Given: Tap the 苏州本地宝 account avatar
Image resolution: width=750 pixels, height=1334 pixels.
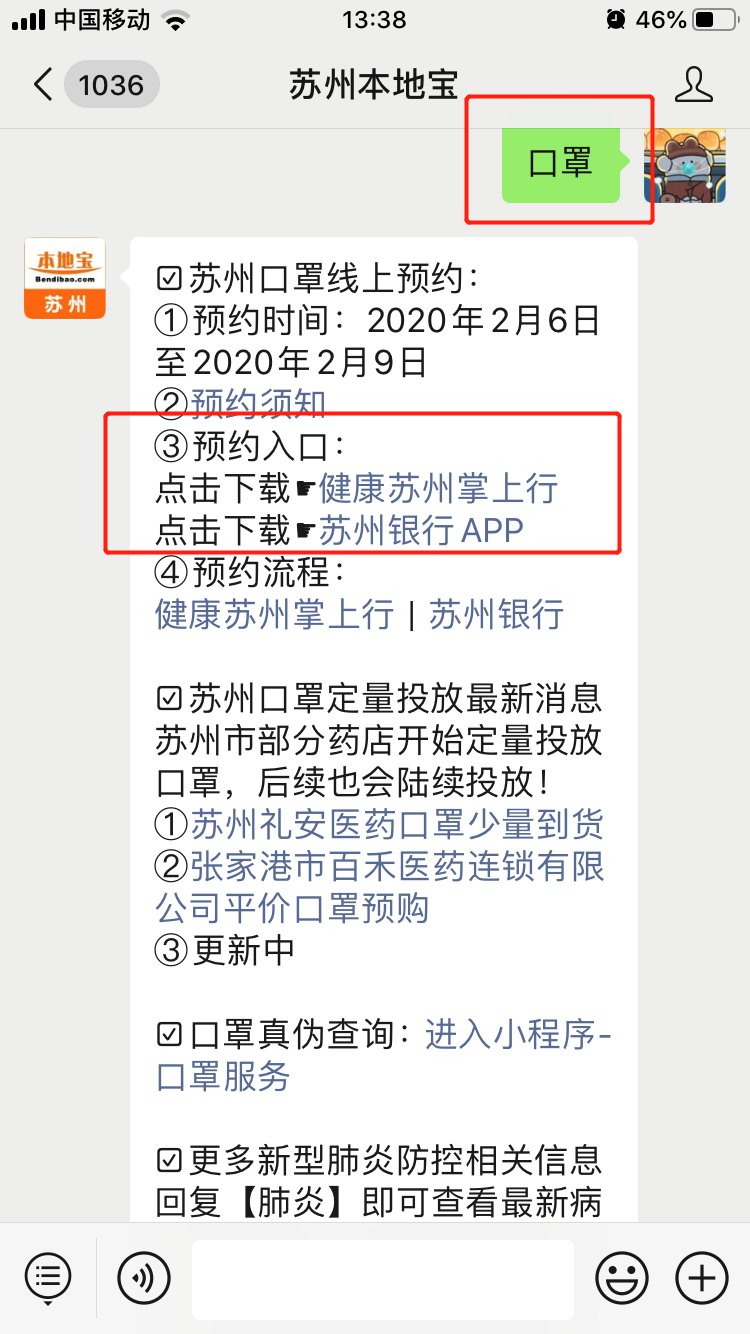Looking at the screenshot, I should tap(65, 278).
